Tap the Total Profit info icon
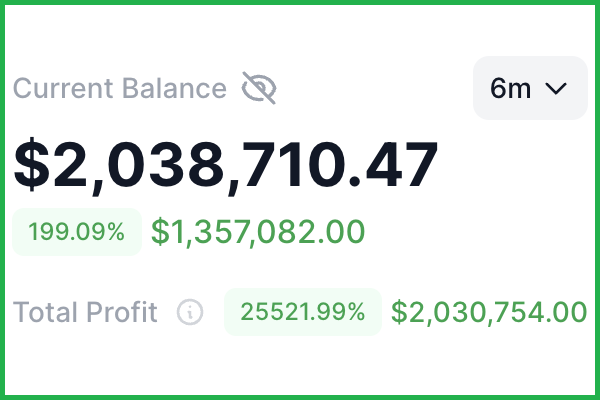The width and height of the screenshot is (600, 400). (x=190, y=313)
